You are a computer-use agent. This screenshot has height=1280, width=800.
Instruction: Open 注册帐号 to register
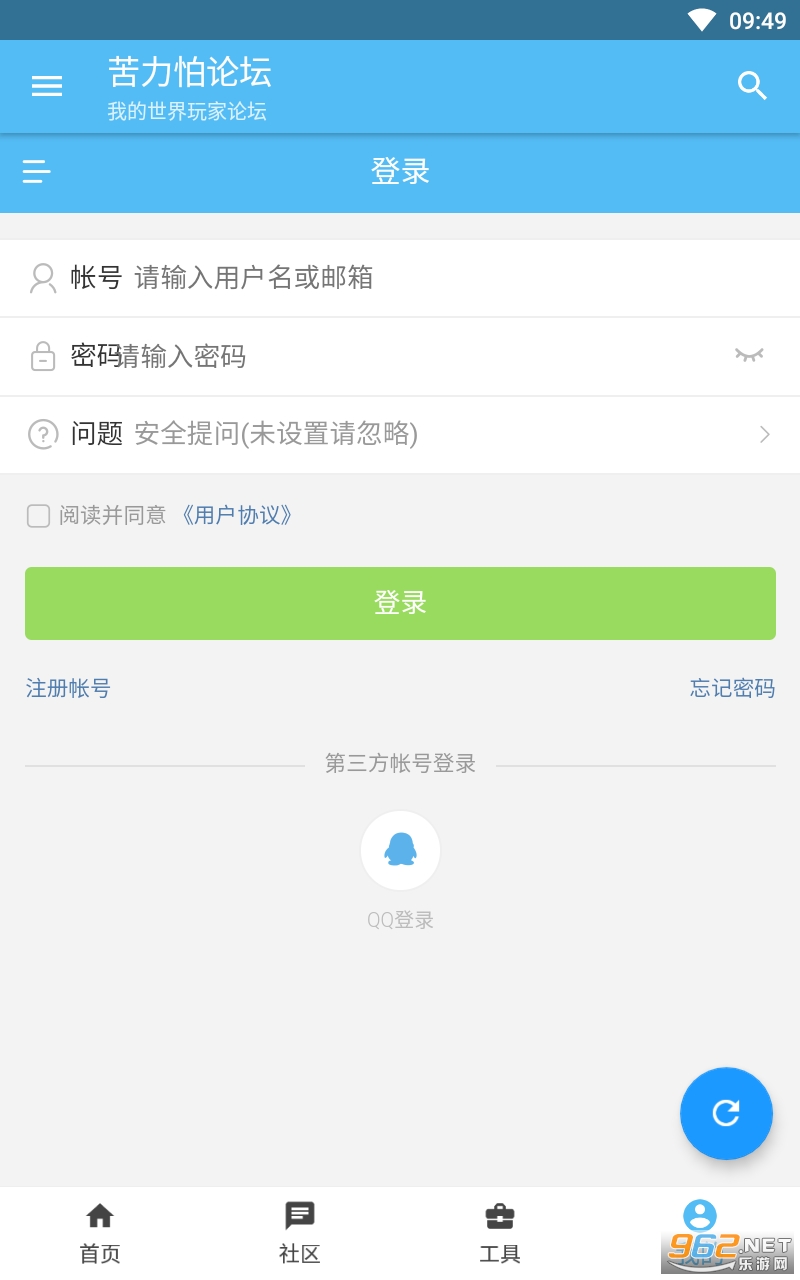[x=68, y=688]
